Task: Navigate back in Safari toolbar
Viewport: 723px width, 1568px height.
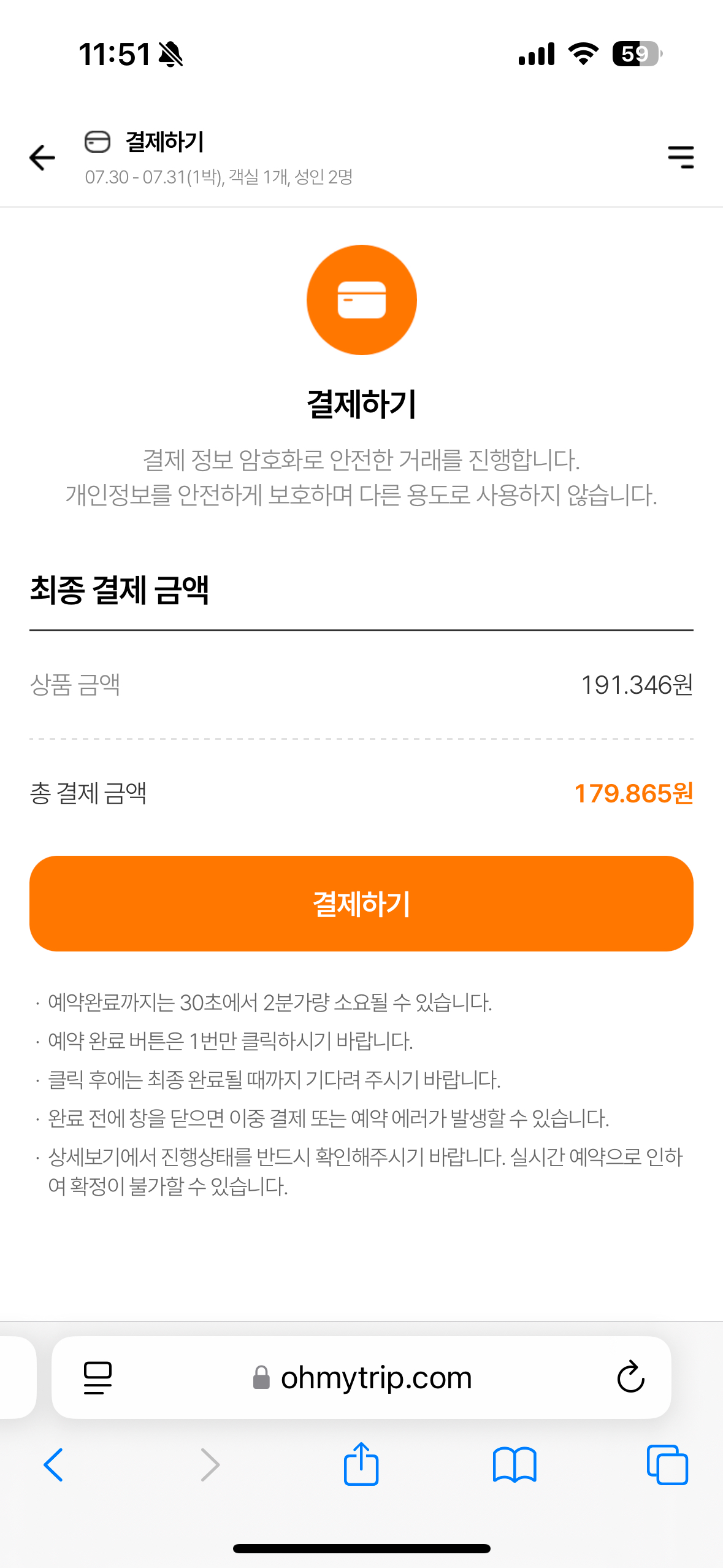Action: (53, 1465)
